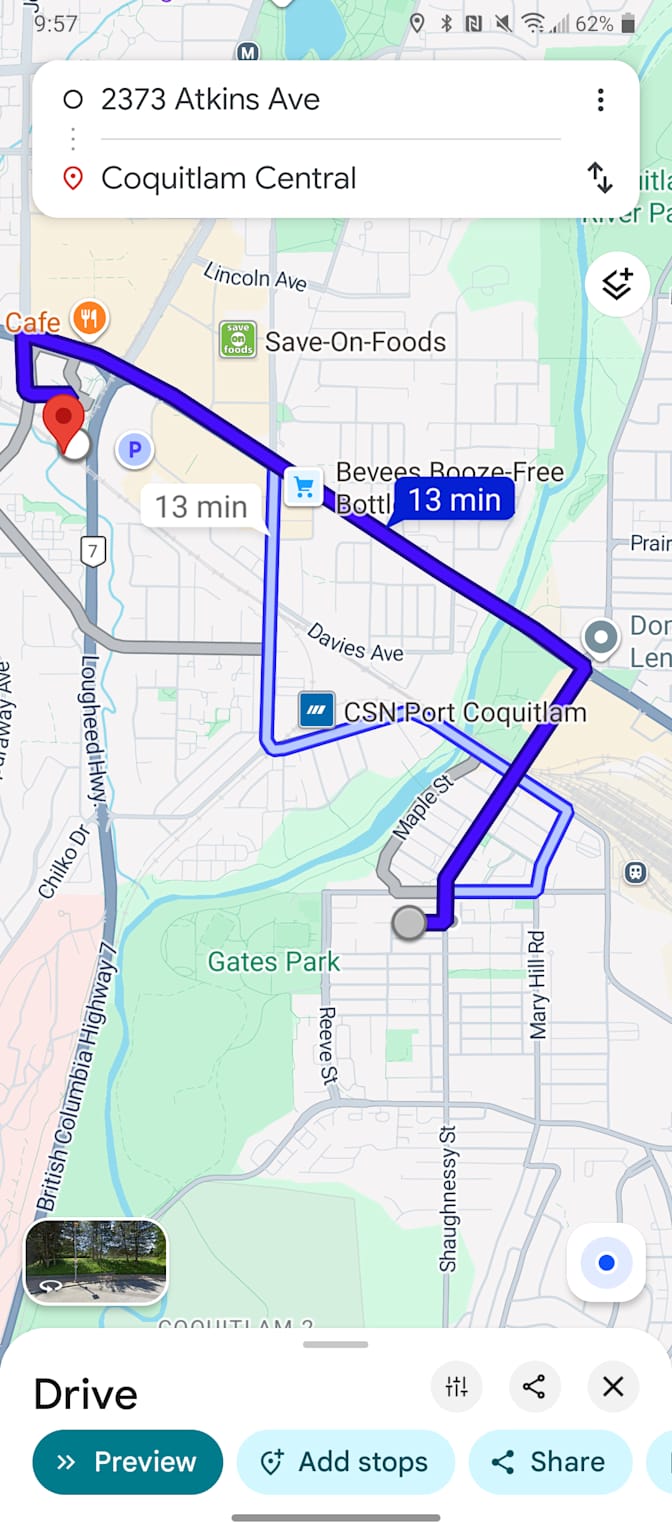Open Save-On-Foods place marker

238,341
